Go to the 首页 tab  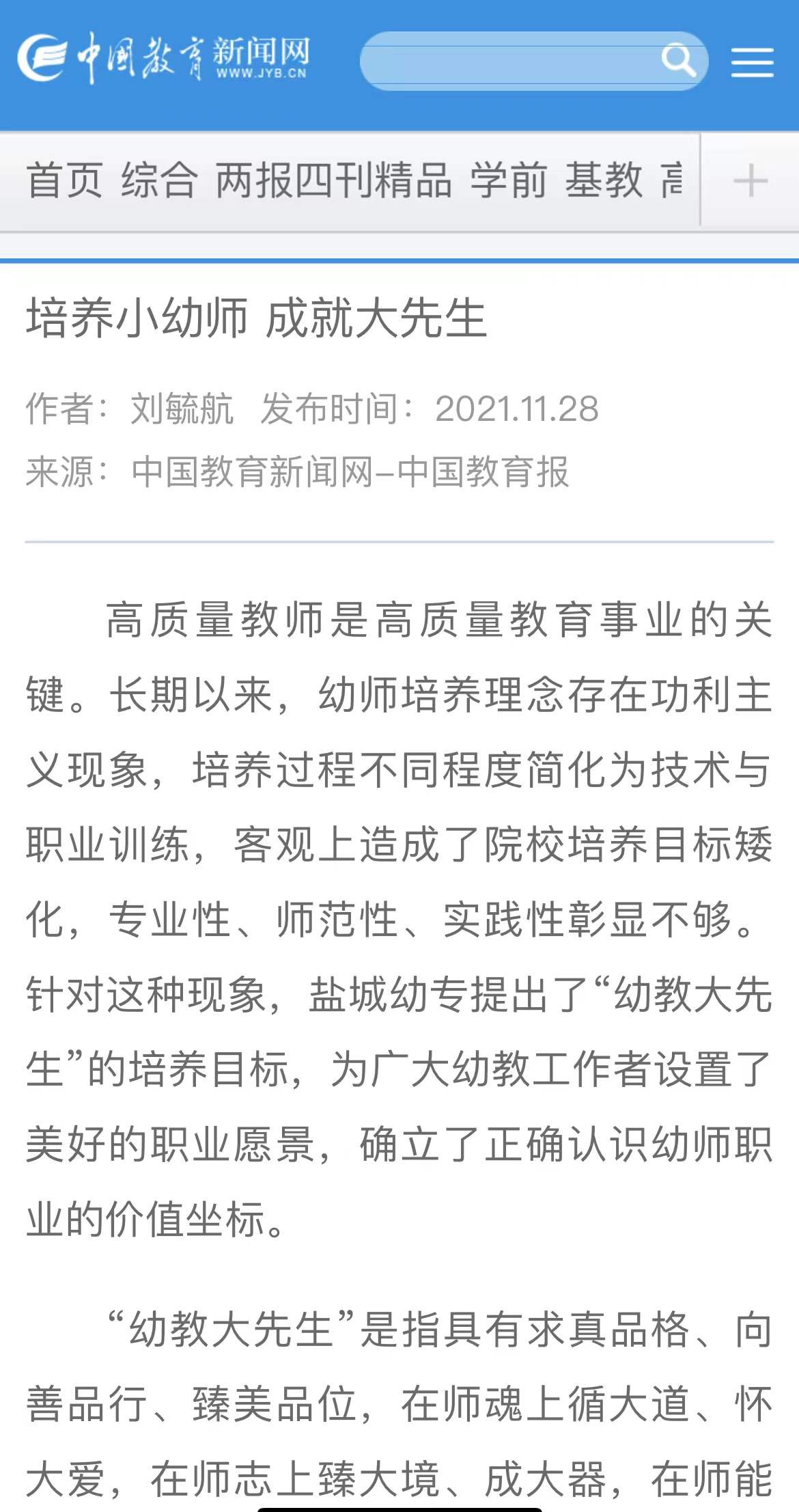pyautogui.click(x=65, y=180)
